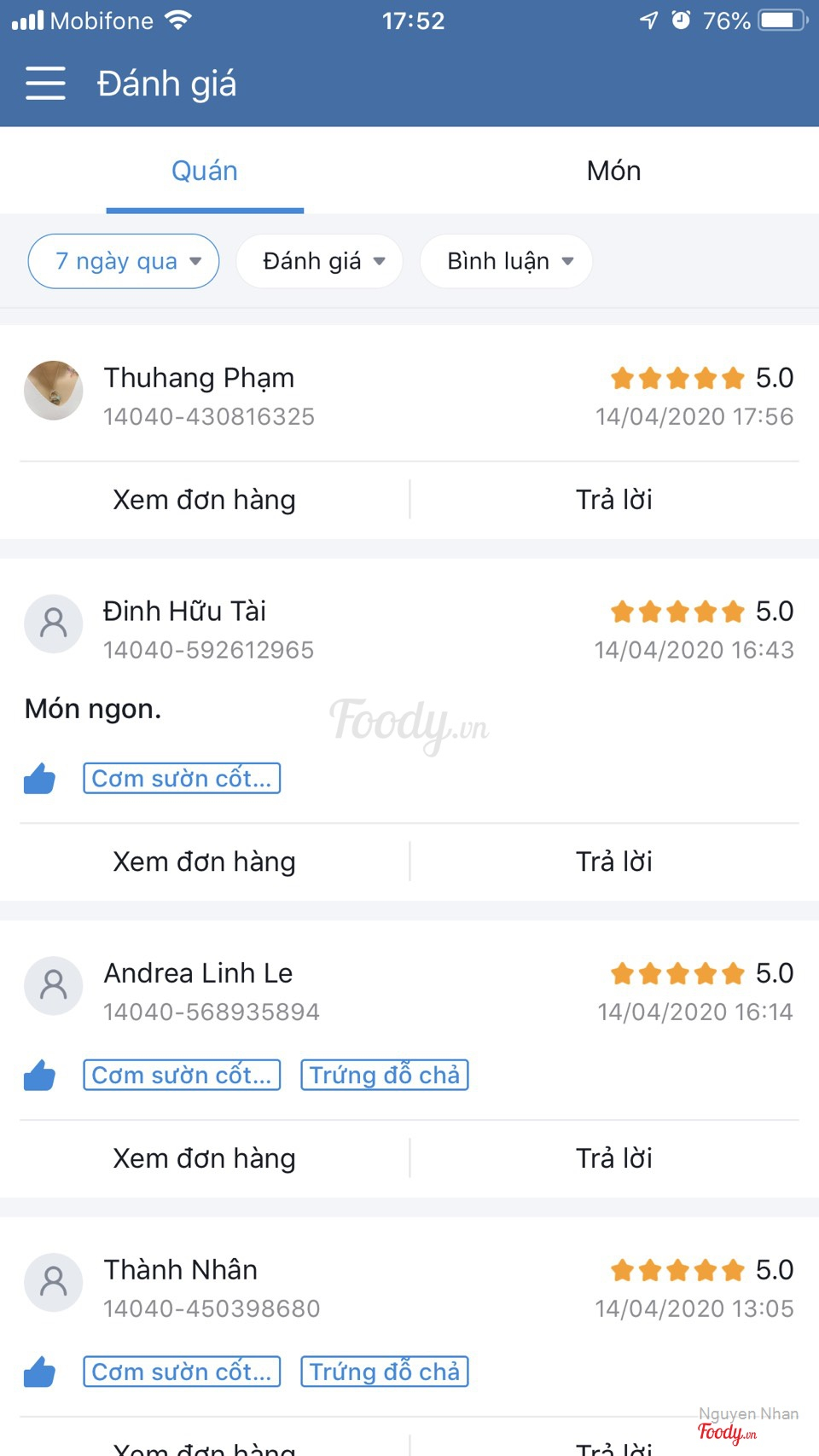Tap Trứng đỗ chả tag in Andrea Linh Le's review
Image resolution: width=819 pixels, height=1456 pixels.
pos(384,1075)
